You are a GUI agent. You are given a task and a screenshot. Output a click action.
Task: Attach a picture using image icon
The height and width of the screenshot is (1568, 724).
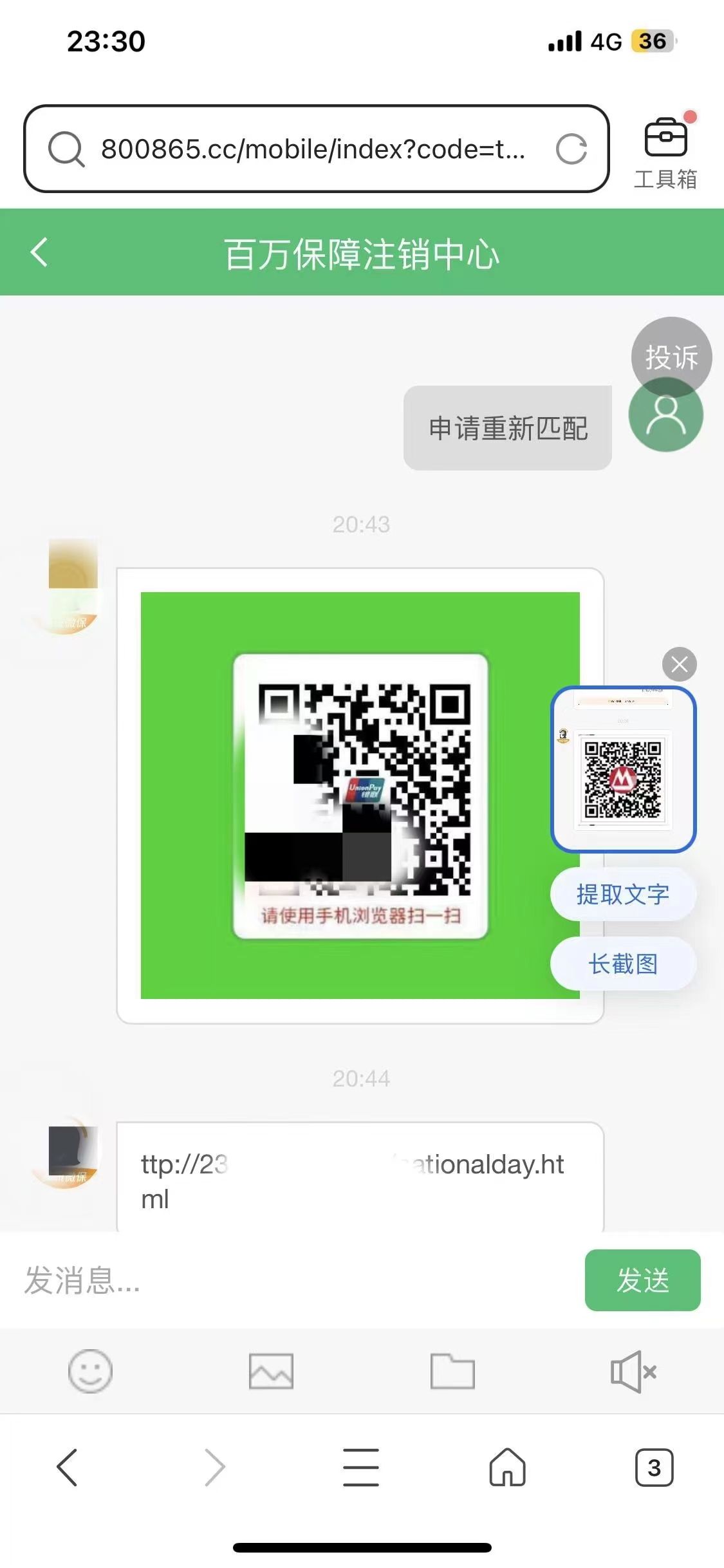(x=271, y=1371)
